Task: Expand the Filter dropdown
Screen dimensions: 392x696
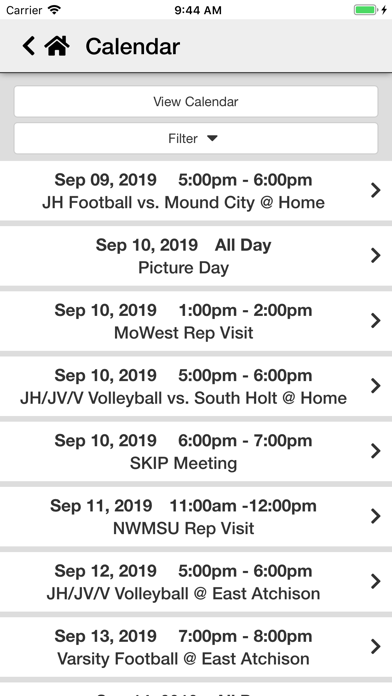Action: click(x=196, y=138)
